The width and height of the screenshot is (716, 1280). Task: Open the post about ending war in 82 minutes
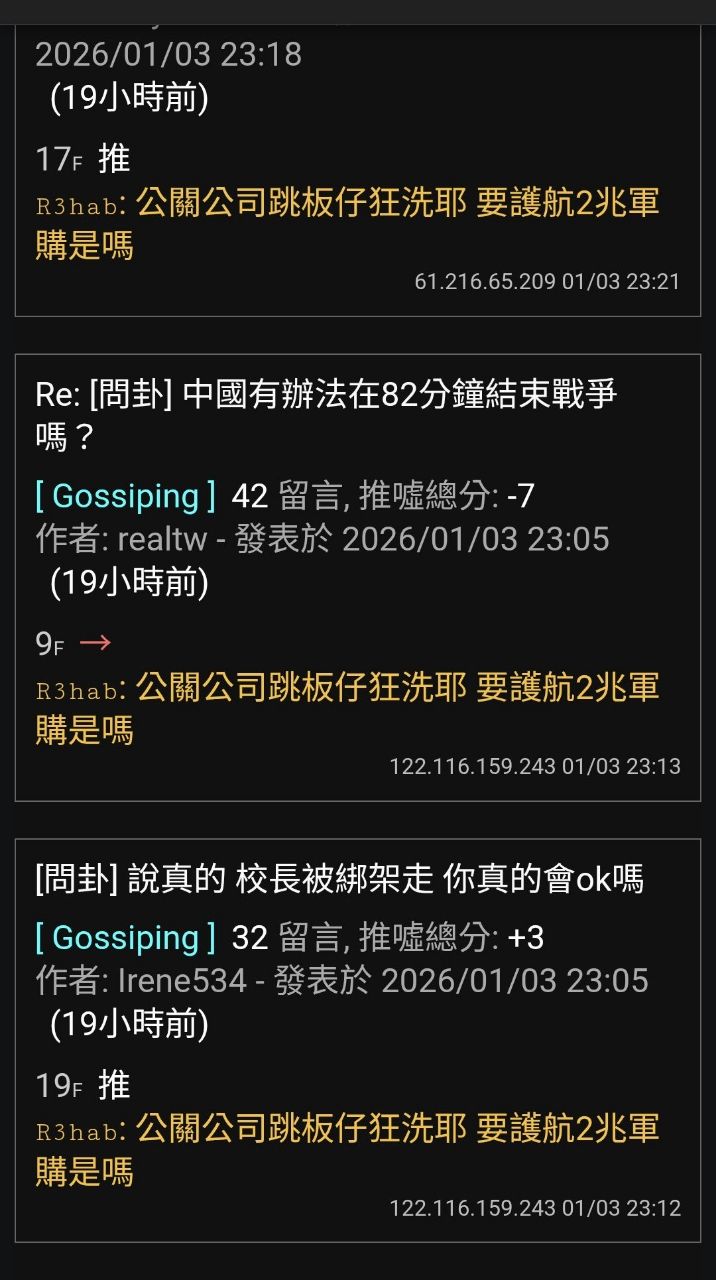pyautogui.click(x=327, y=414)
